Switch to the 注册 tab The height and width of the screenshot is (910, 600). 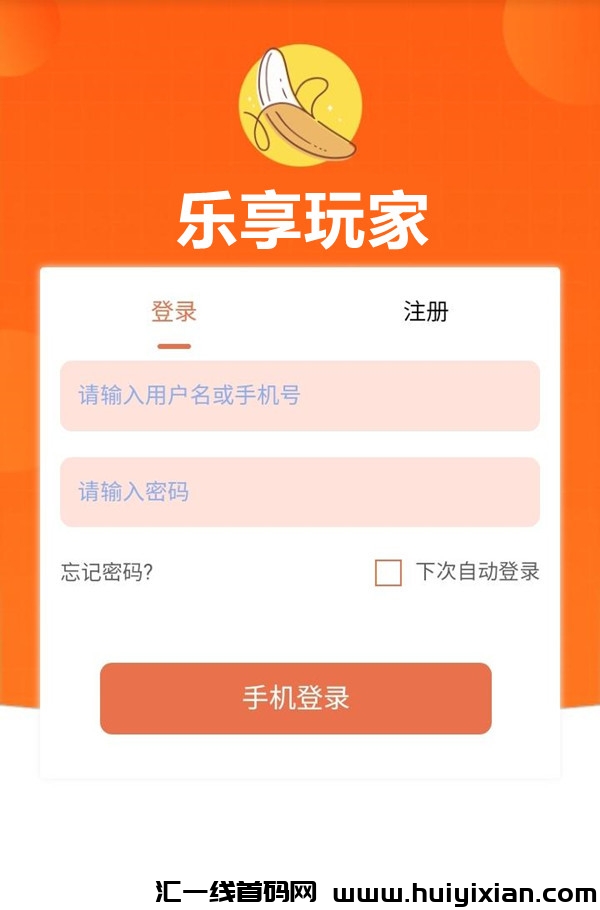425,312
